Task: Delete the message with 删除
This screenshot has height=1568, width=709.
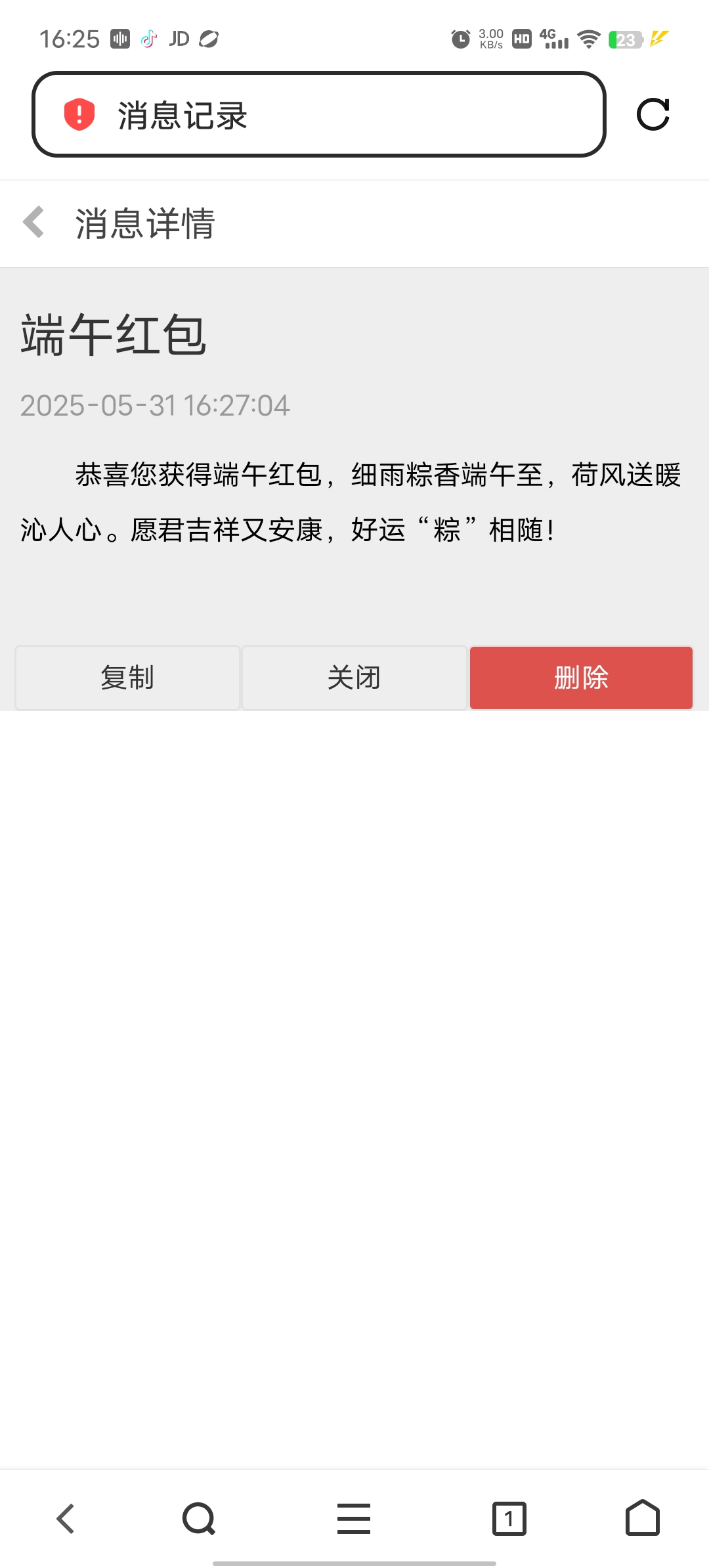Action: [581, 678]
